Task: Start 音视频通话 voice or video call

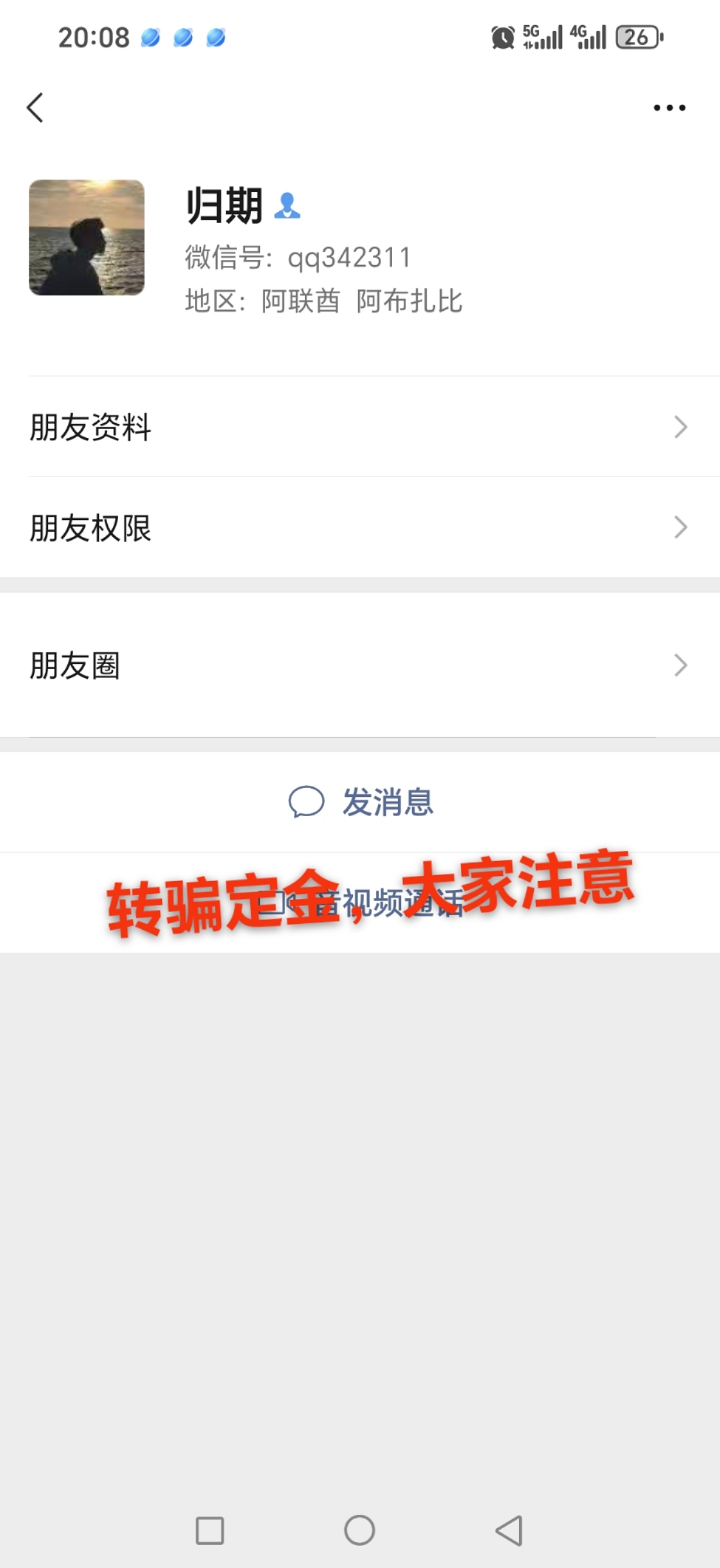Action: tap(360, 903)
